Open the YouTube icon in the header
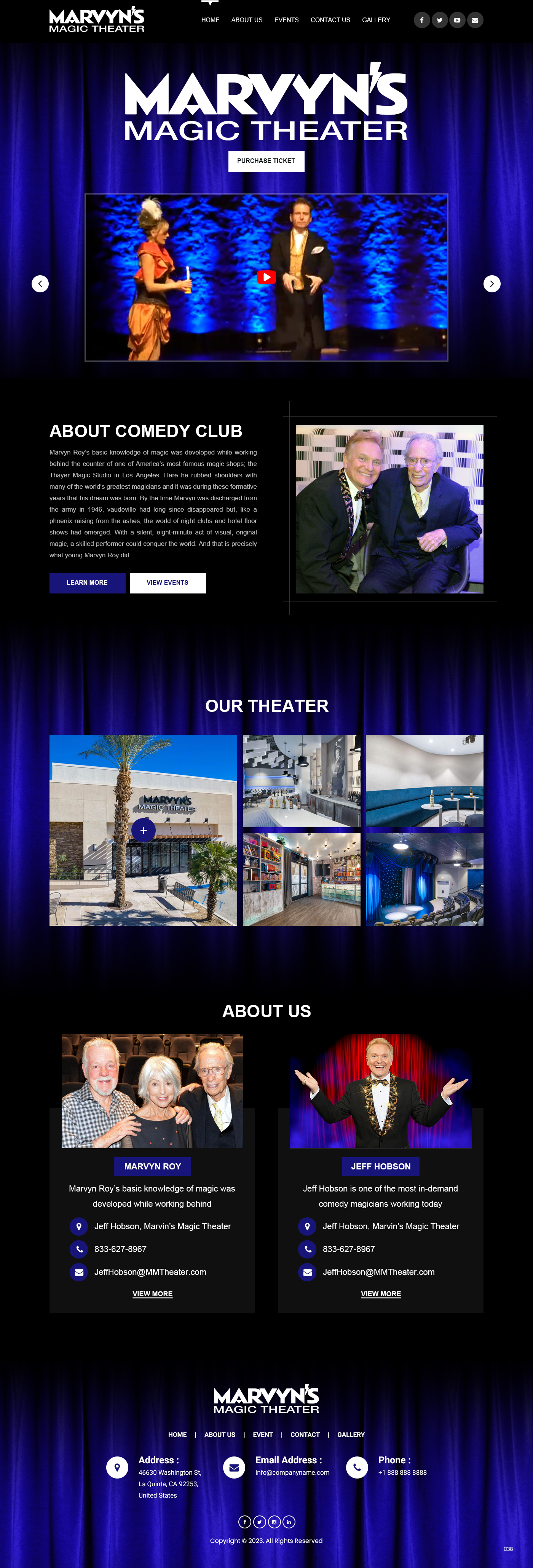The width and height of the screenshot is (533, 1568). coord(457,20)
